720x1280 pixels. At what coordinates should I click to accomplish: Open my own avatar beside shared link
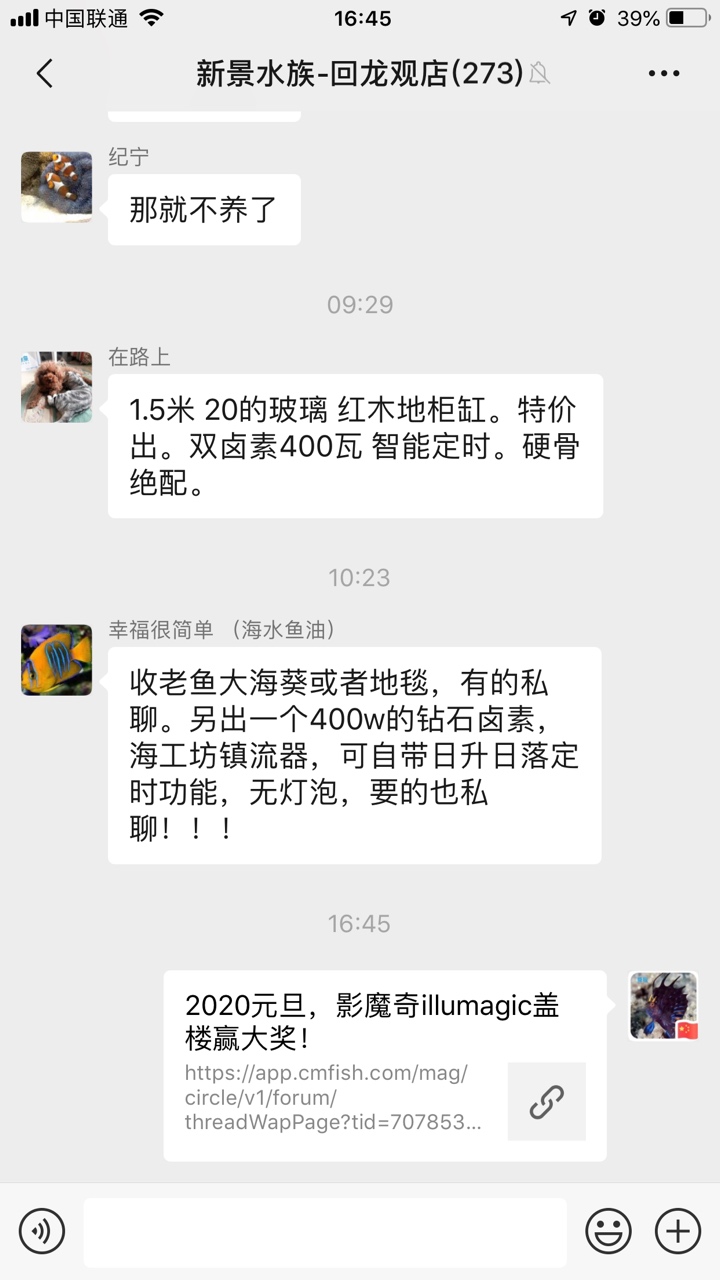click(663, 1006)
